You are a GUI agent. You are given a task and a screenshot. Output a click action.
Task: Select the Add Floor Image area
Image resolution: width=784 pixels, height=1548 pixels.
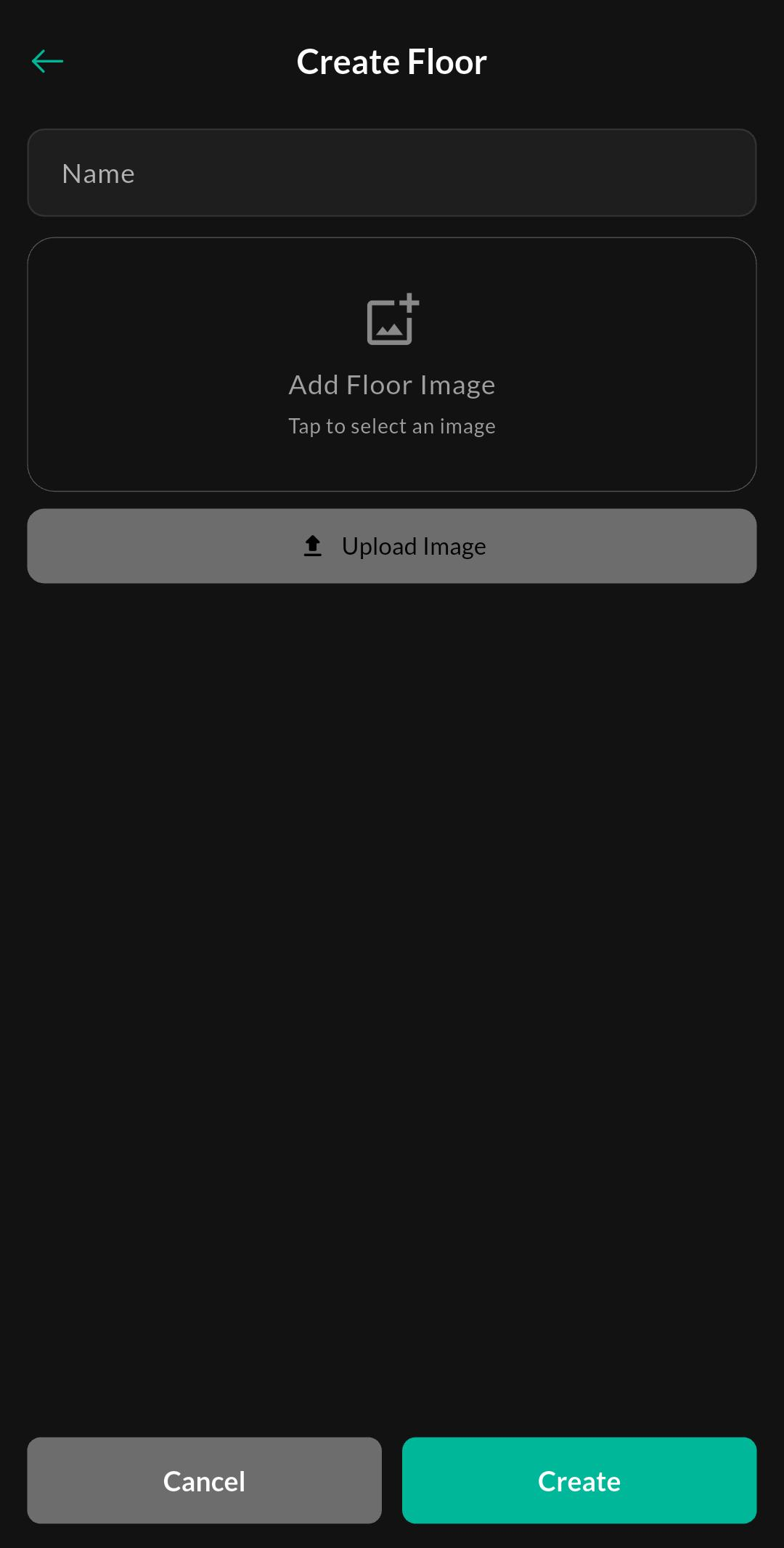[392, 364]
